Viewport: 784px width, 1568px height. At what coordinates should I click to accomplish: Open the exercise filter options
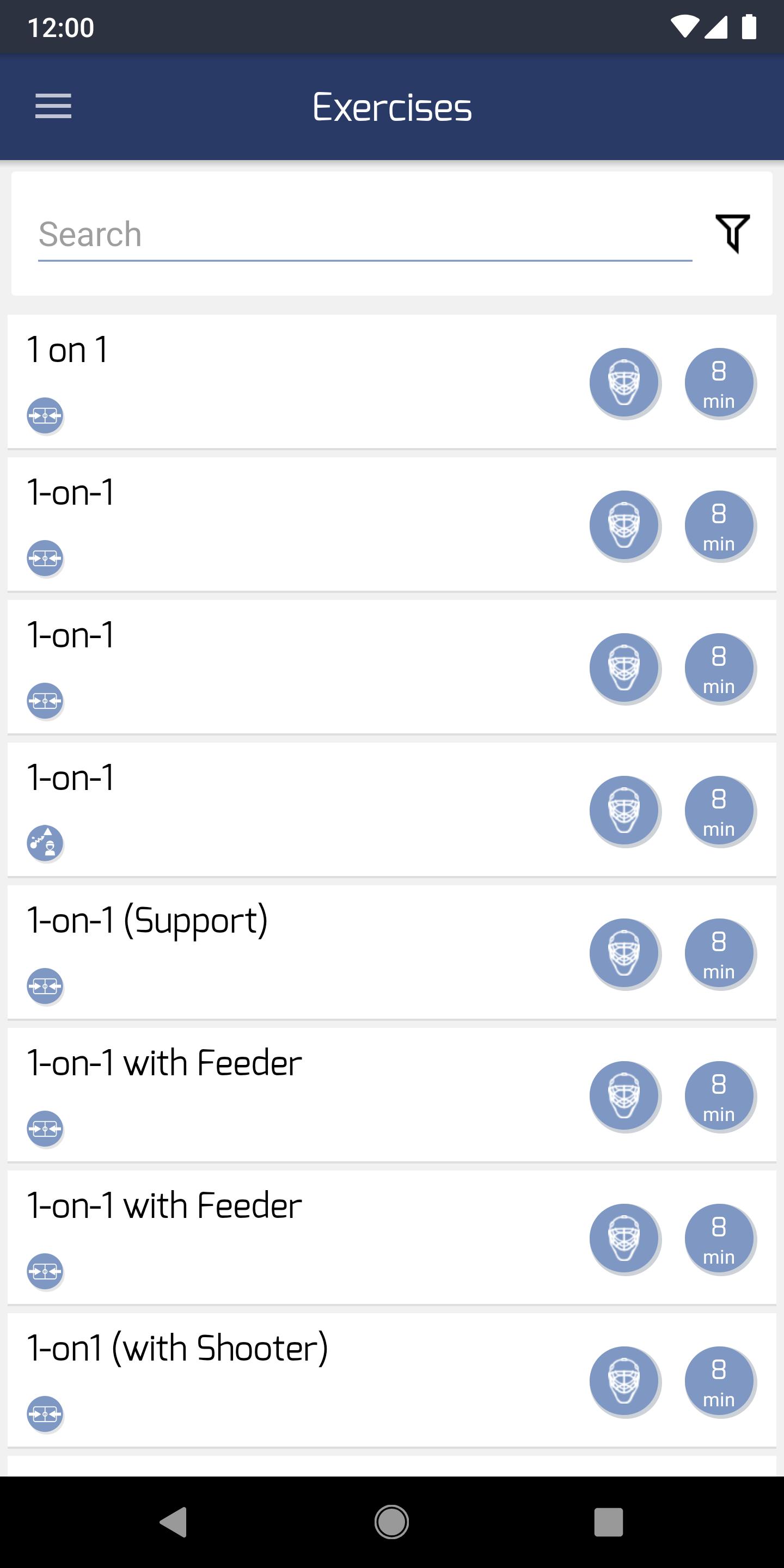pyautogui.click(x=732, y=233)
